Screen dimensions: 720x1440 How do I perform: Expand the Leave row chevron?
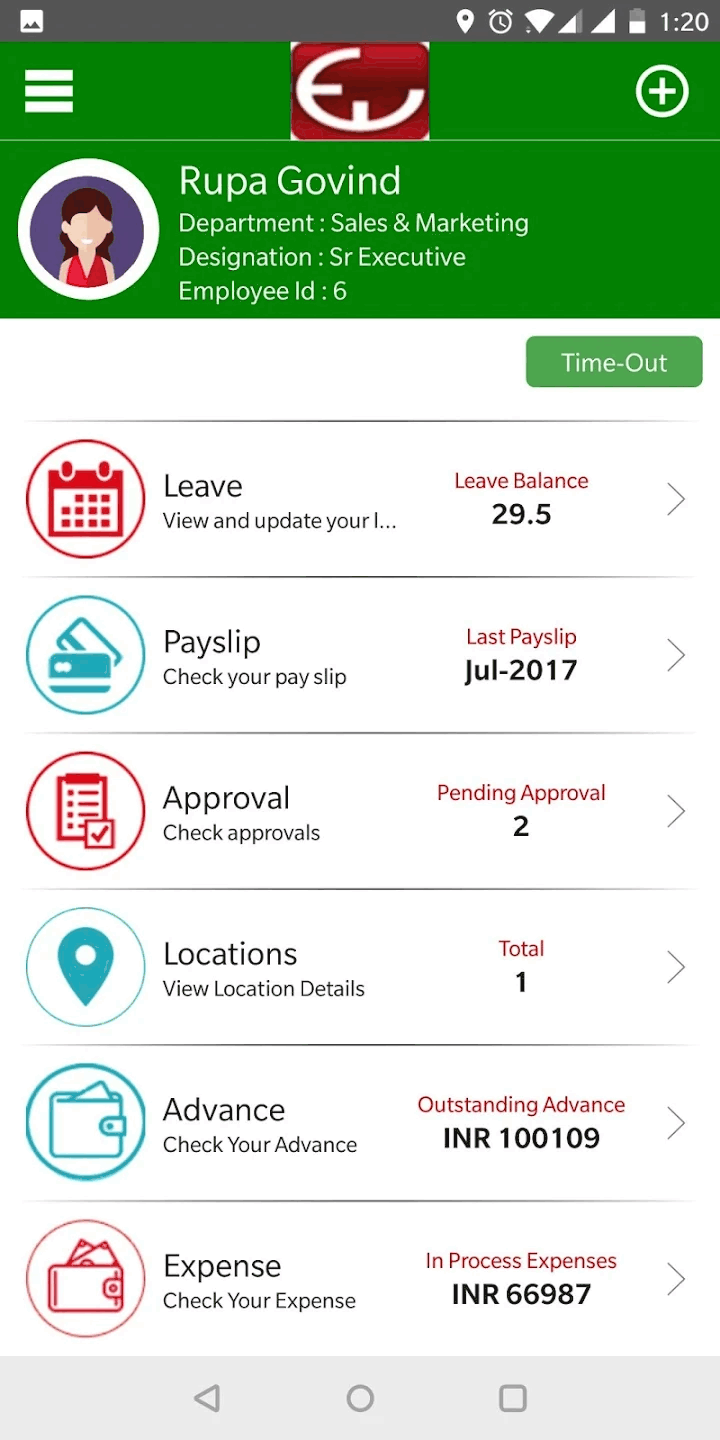(x=676, y=498)
